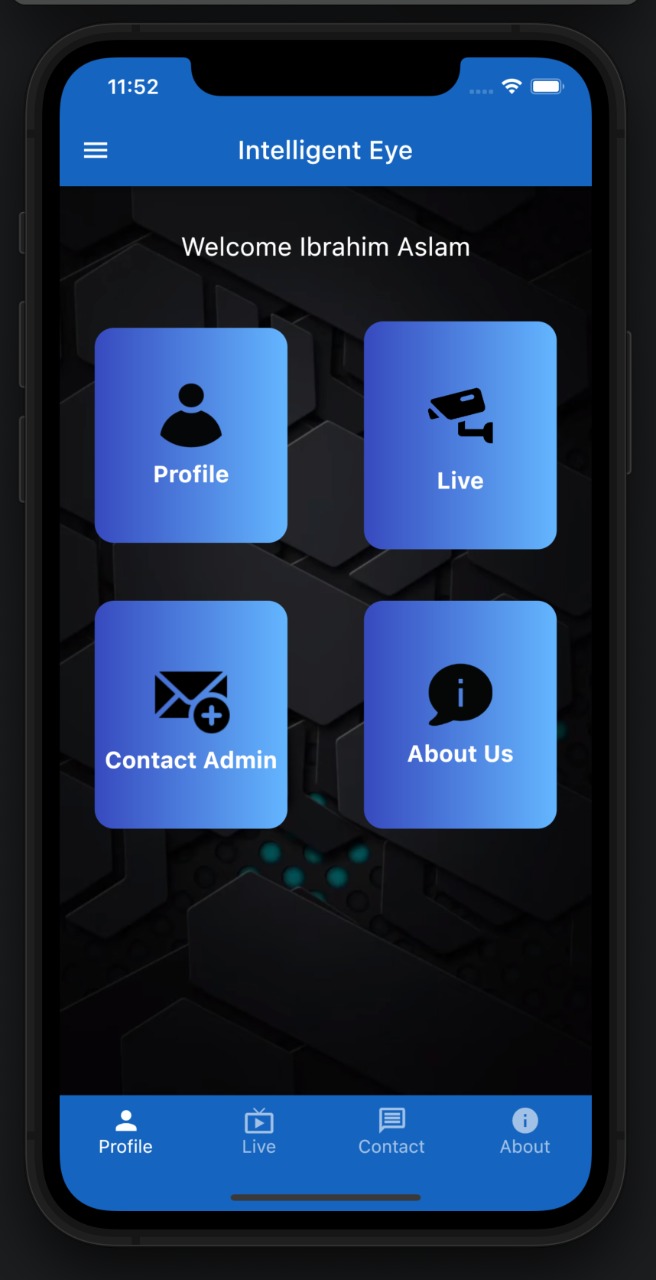Open the hamburger drawer menu

95,150
